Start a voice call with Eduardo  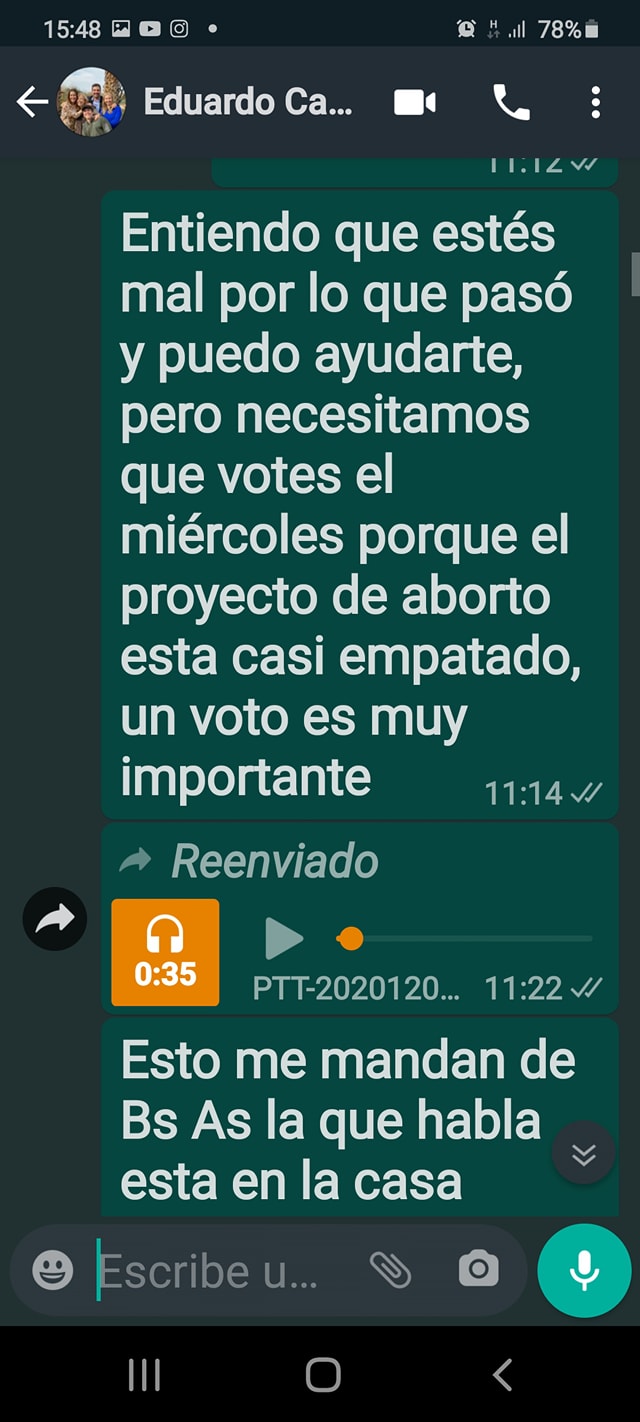[x=511, y=102]
